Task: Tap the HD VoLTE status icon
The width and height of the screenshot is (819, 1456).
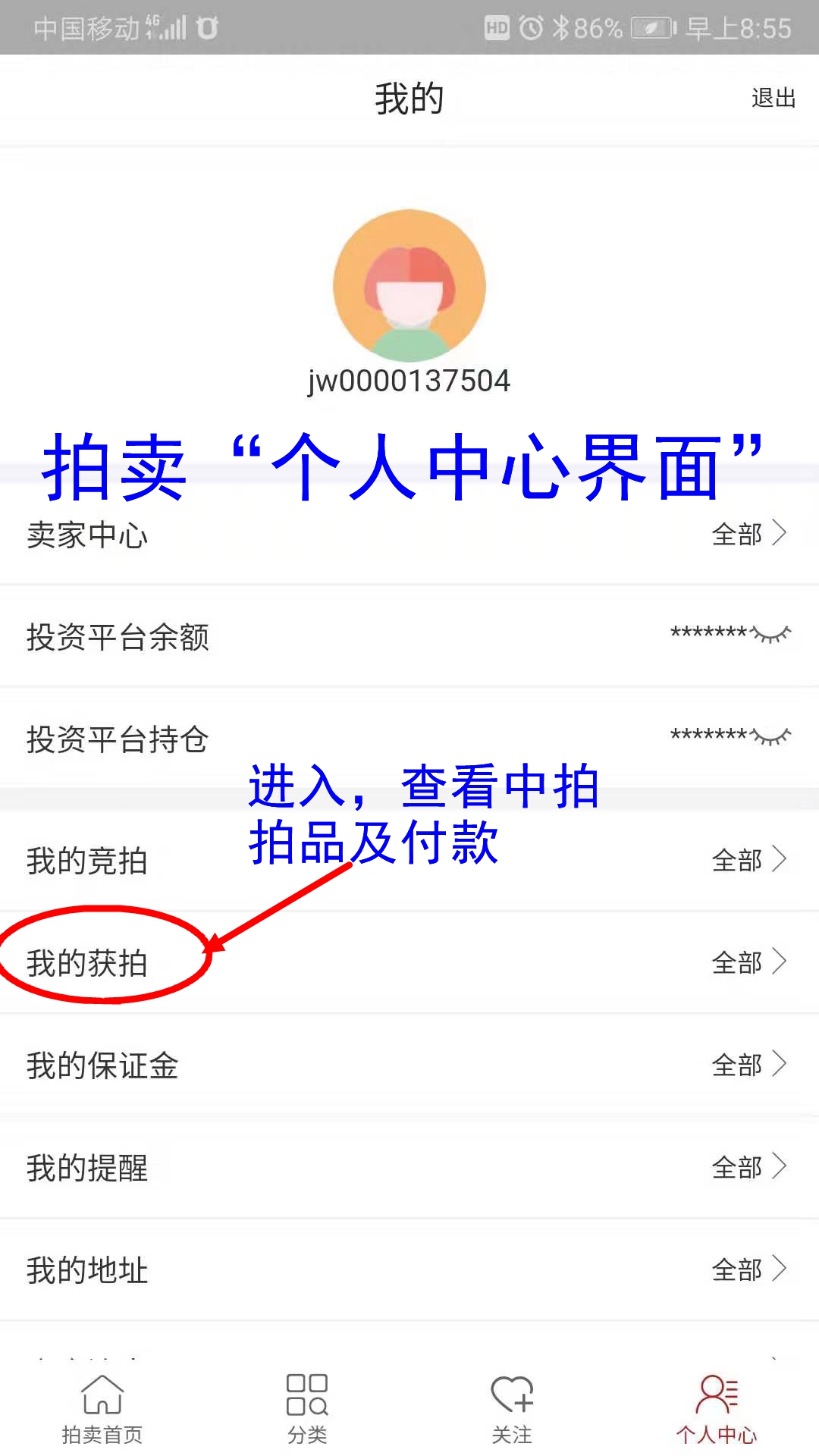Action: [497, 27]
